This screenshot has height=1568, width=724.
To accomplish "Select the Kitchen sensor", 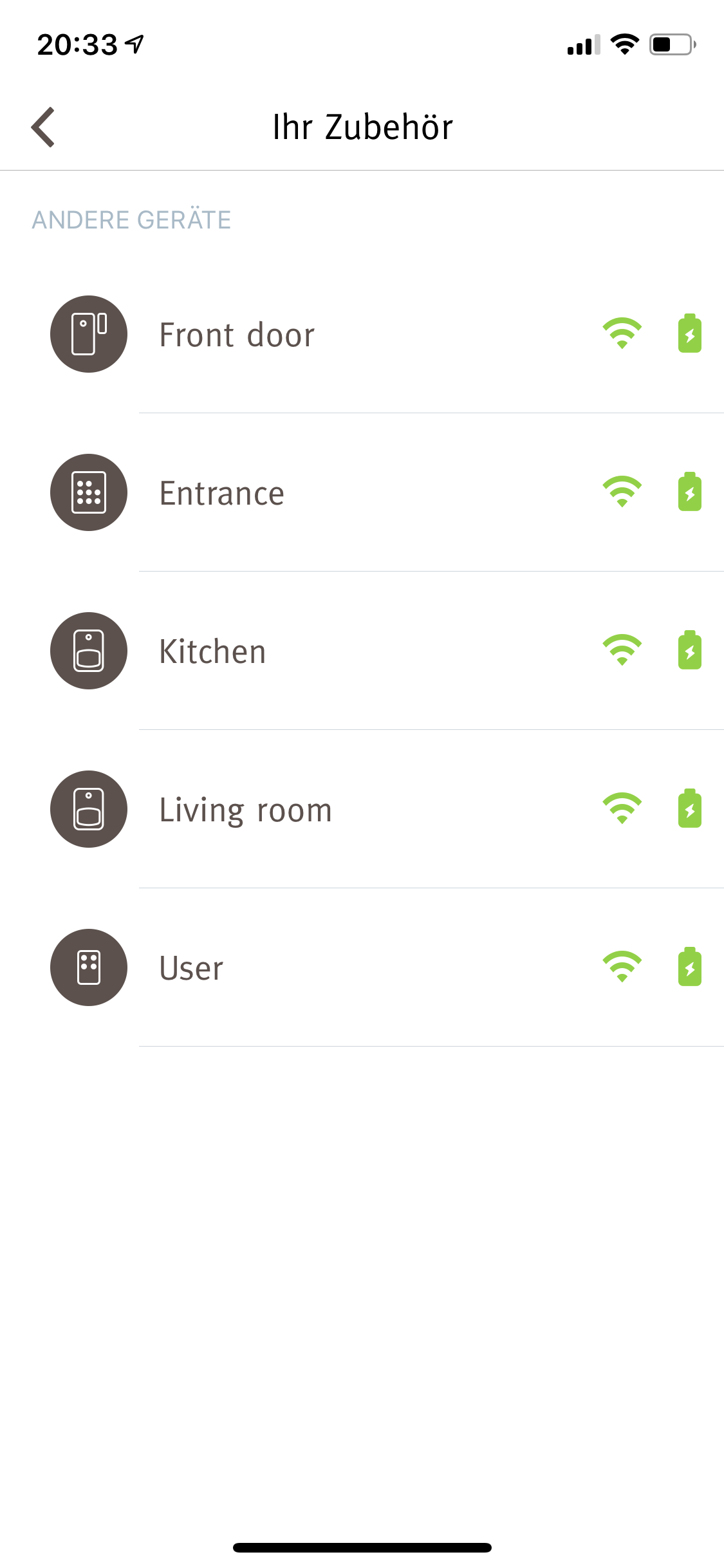I will [212, 651].
